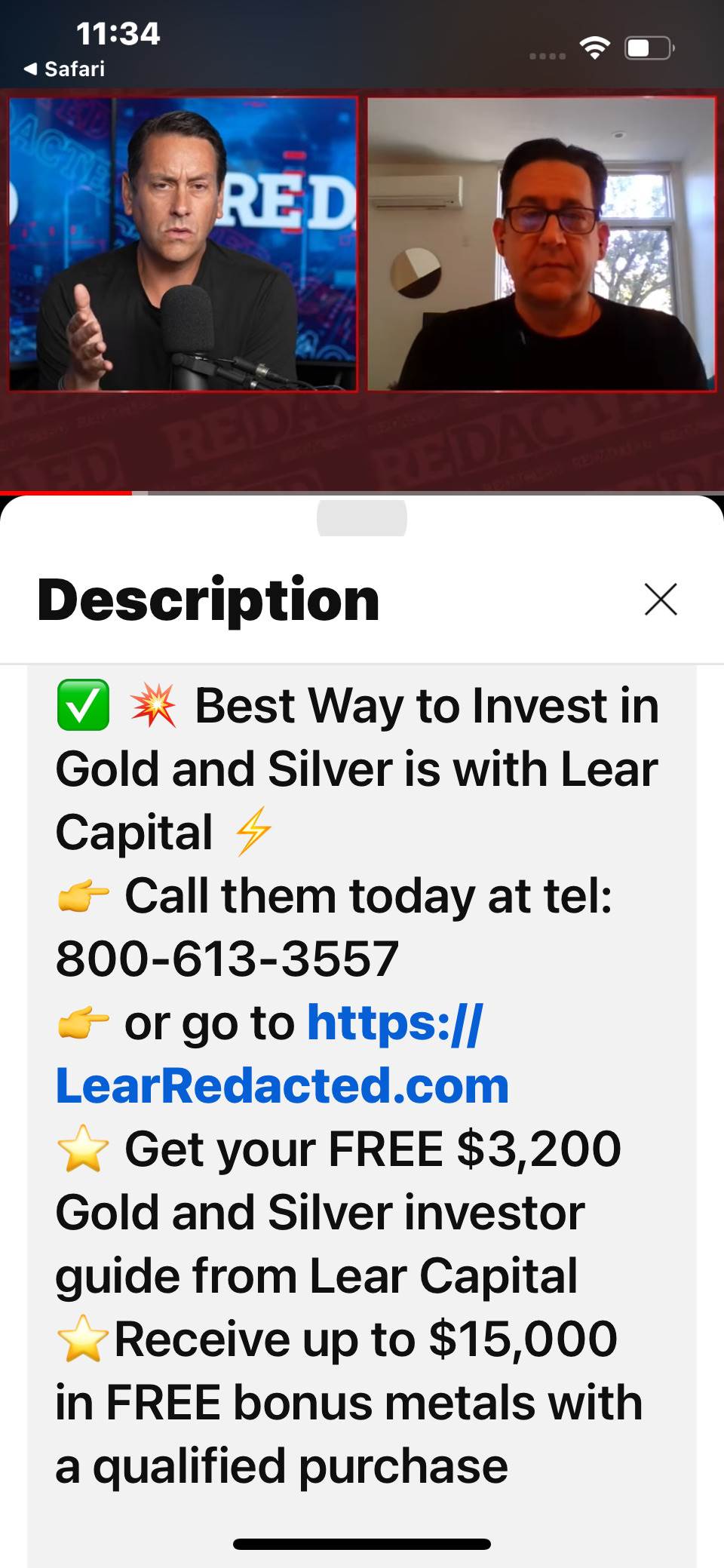Open the LearRedacted.com link
The image size is (724, 1568).
coord(282,1086)
